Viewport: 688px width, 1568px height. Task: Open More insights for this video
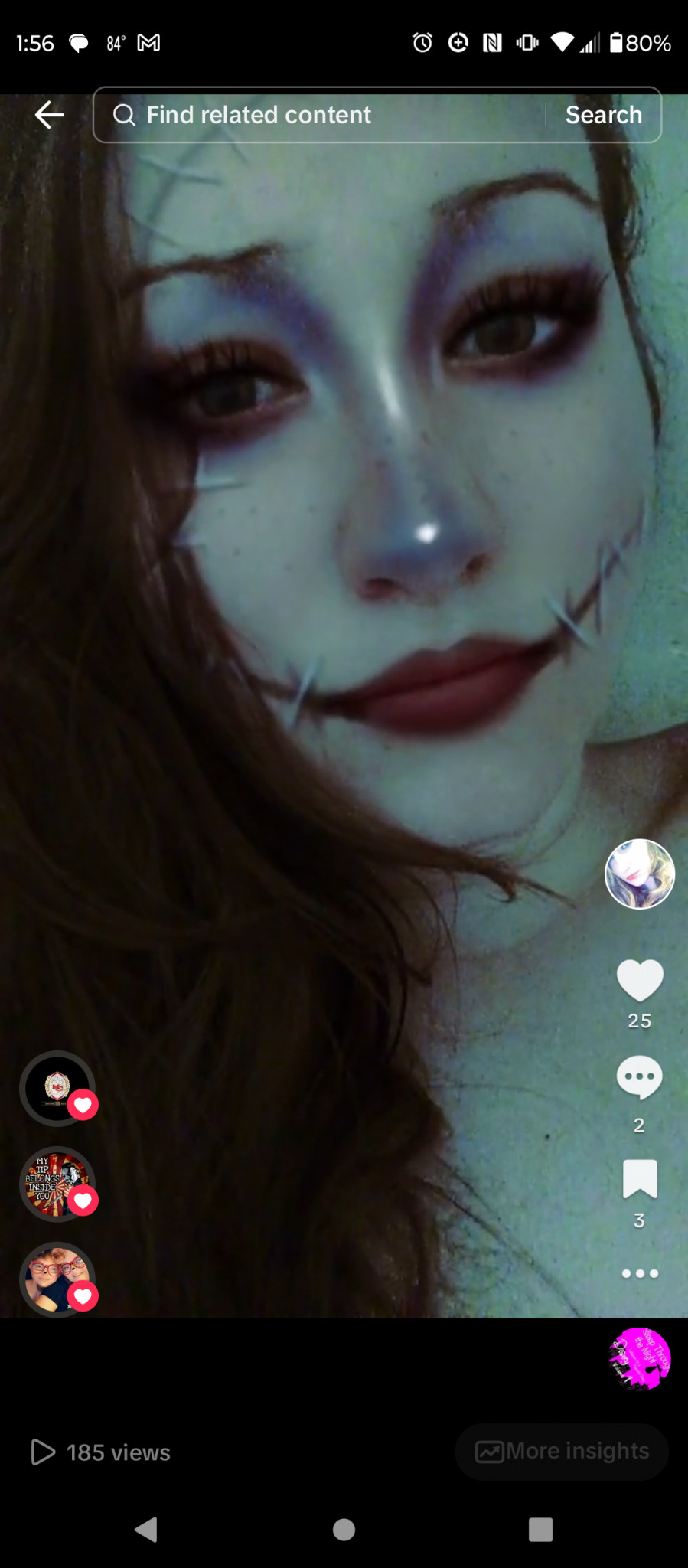coord(562,1451)
